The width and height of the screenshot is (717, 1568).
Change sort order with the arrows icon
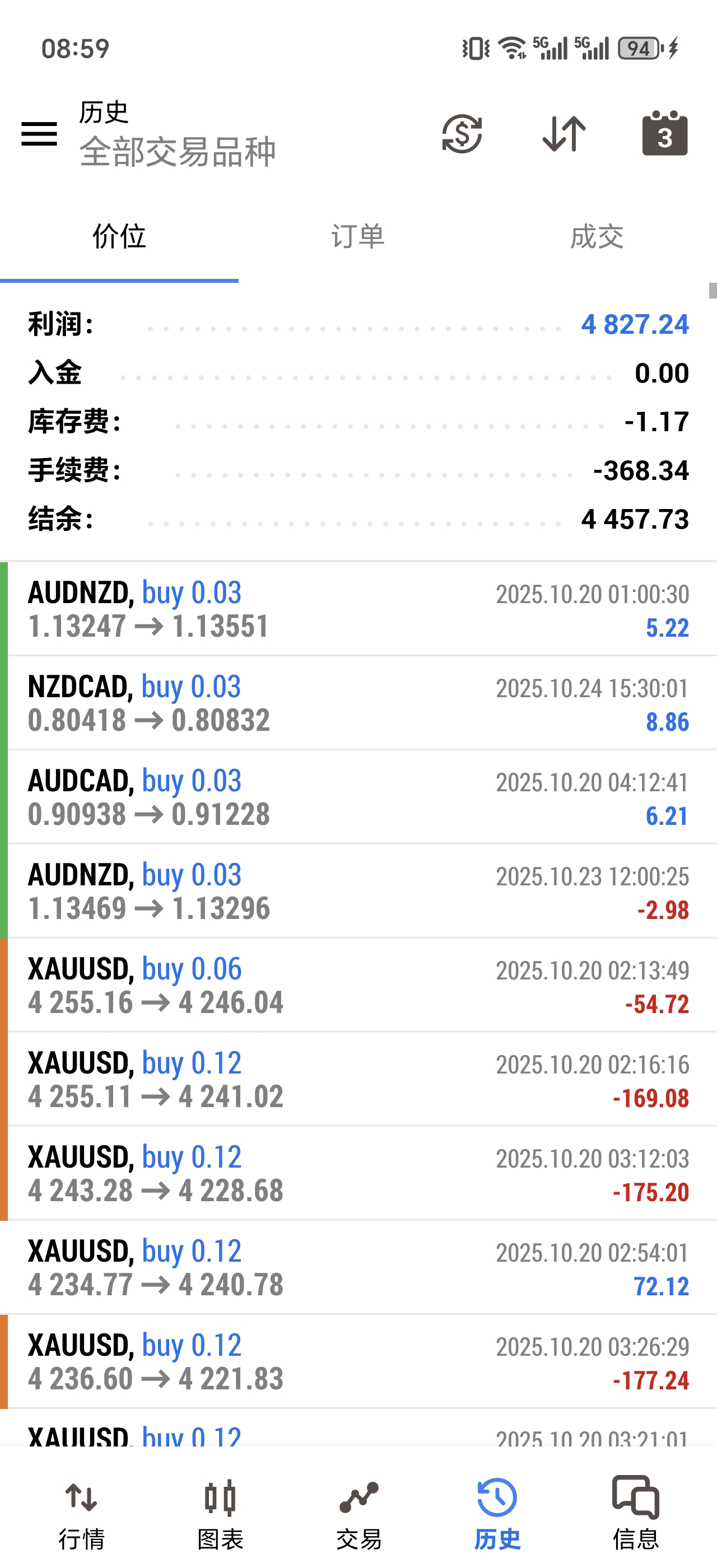(x=564, y=133)
